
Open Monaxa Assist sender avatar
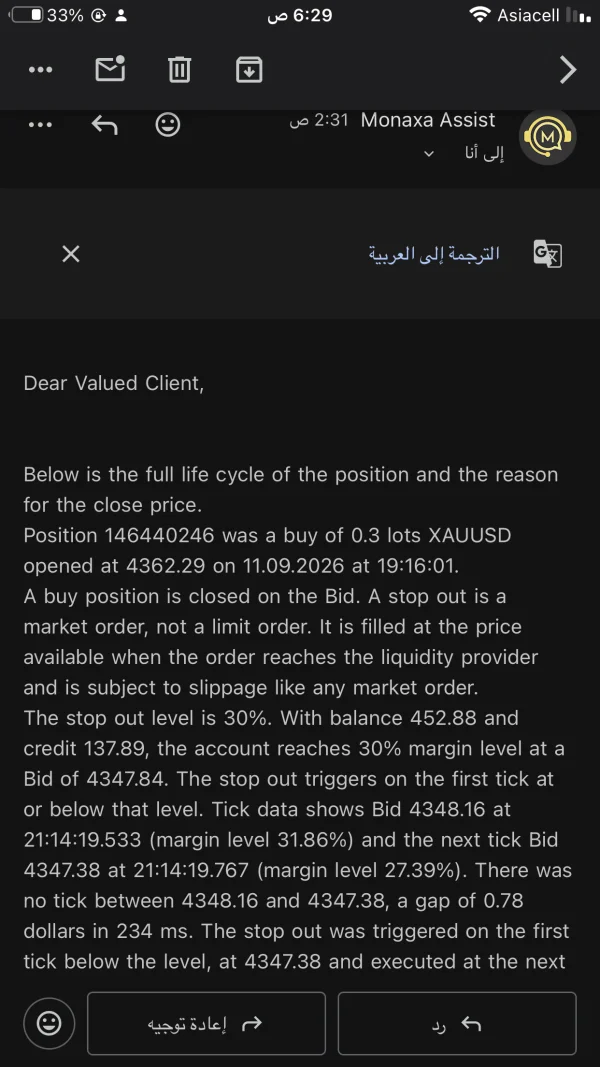pyautogui.click(x=548, y=136)
